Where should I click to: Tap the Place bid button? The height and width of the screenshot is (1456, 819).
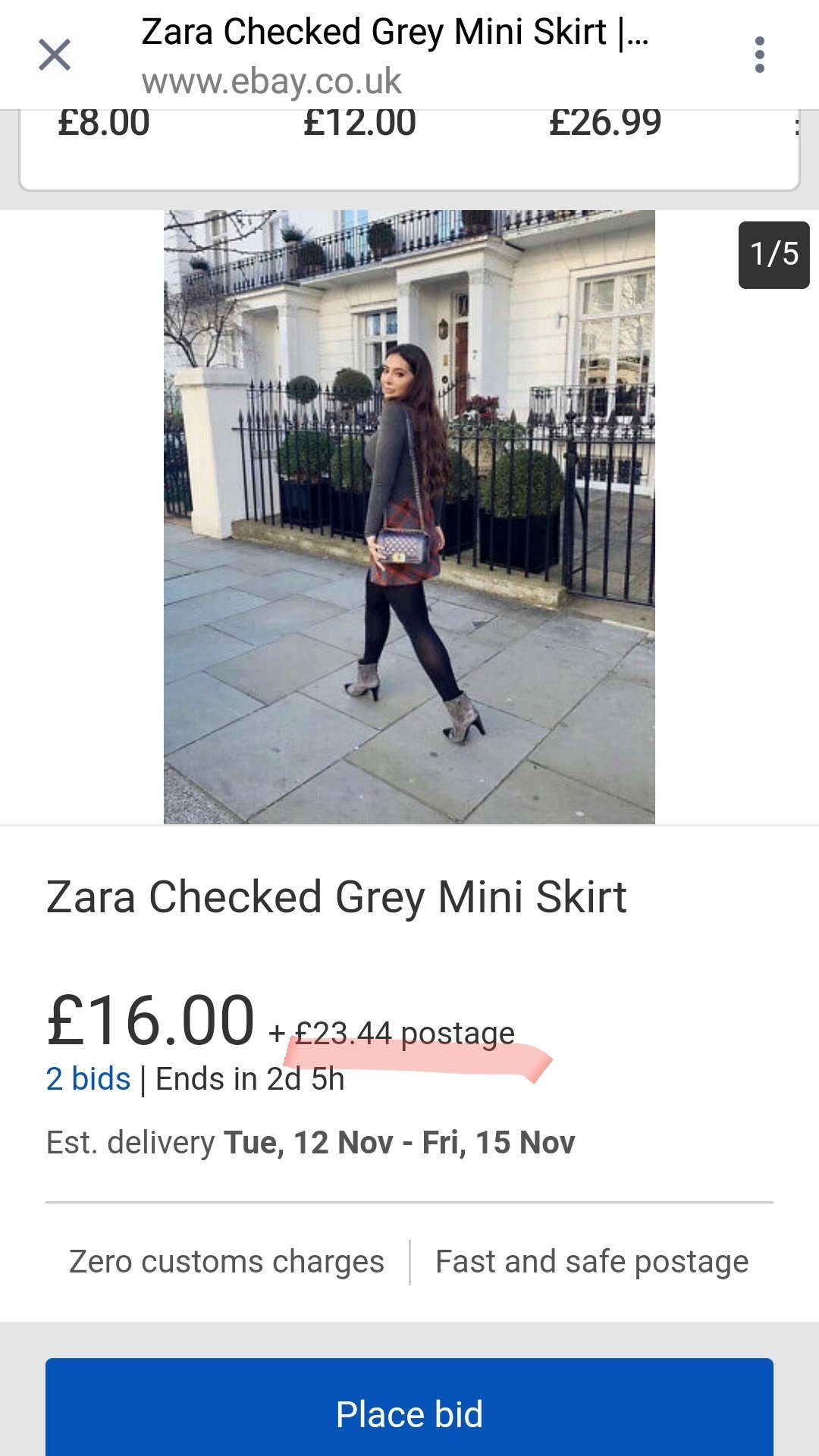(409, 1414)
